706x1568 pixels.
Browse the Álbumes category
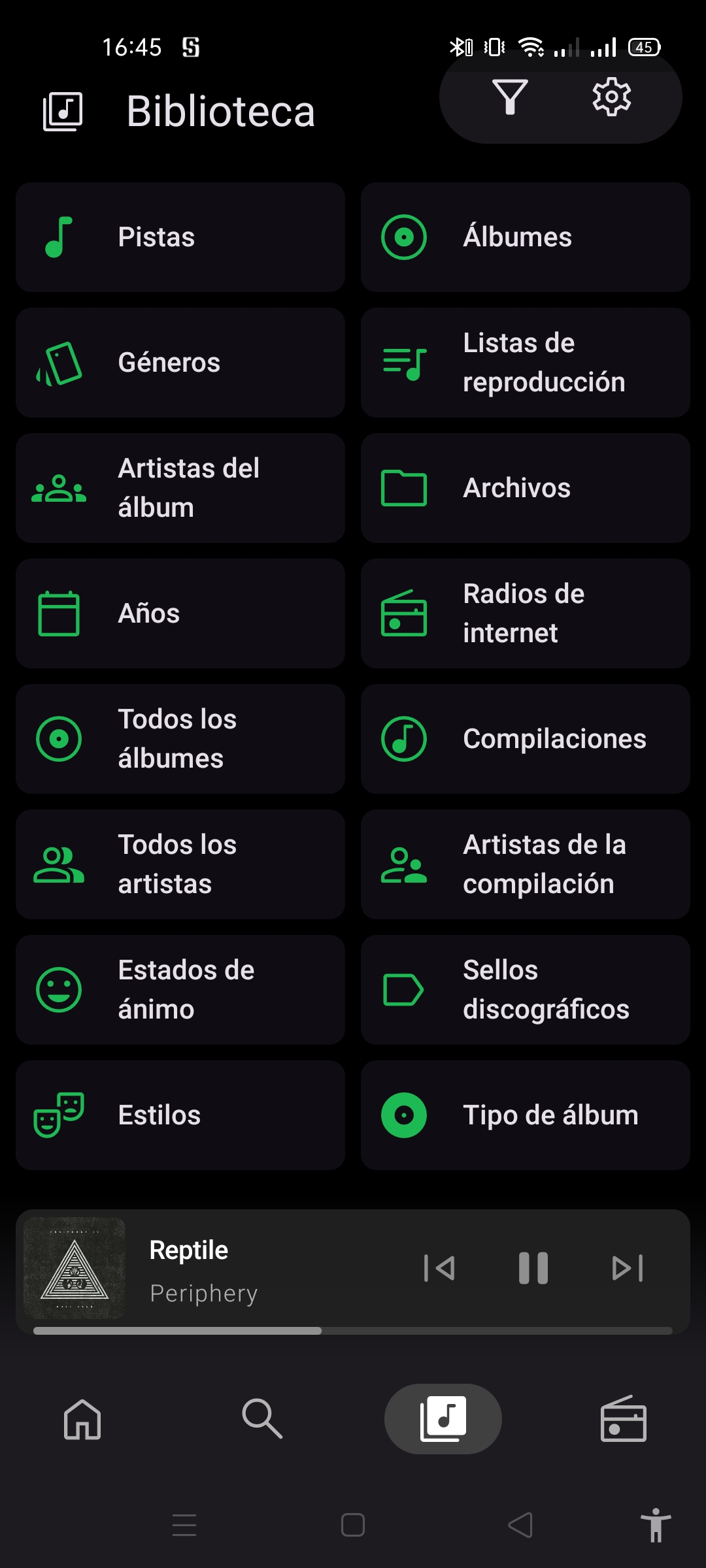(x=526, y=237)
